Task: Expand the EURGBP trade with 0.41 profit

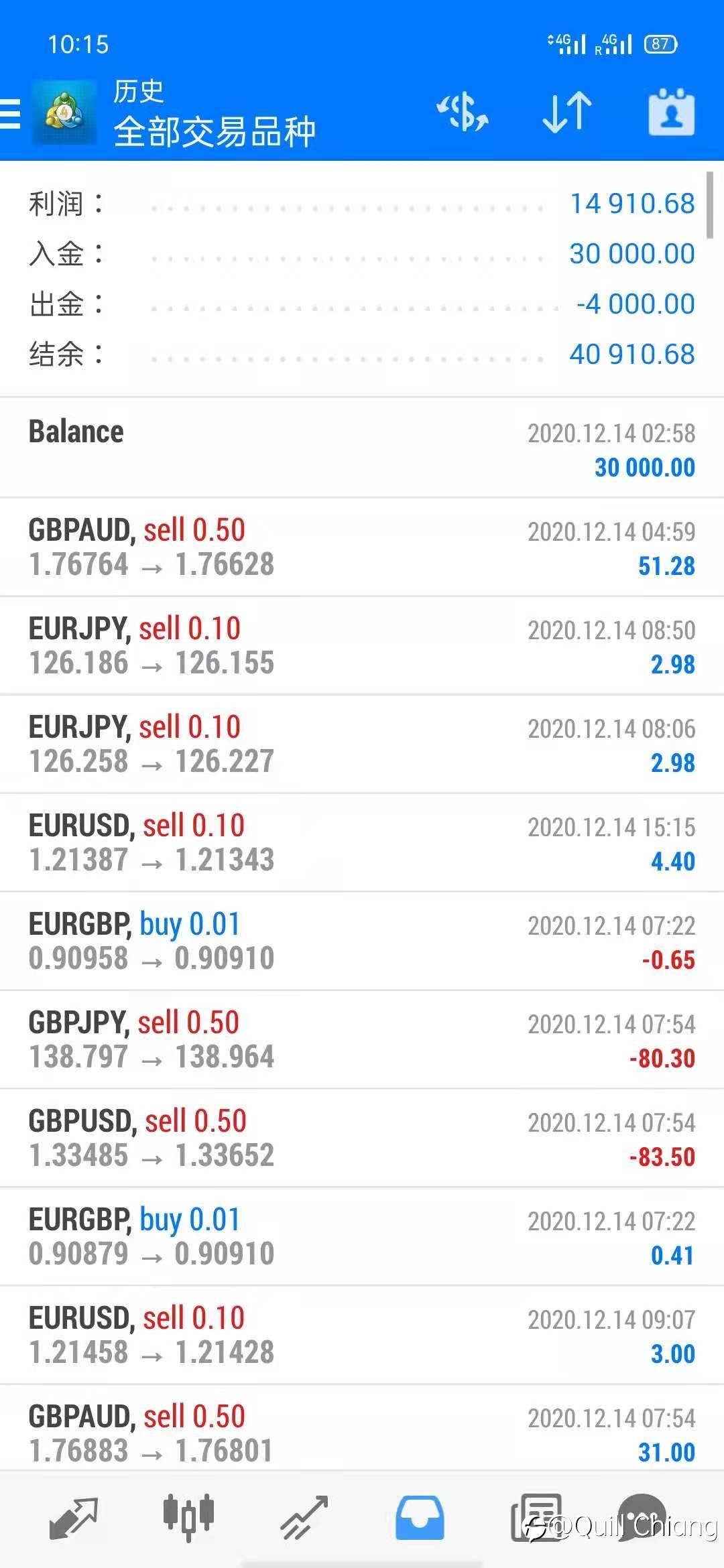Action: [x=362, y=1237]
